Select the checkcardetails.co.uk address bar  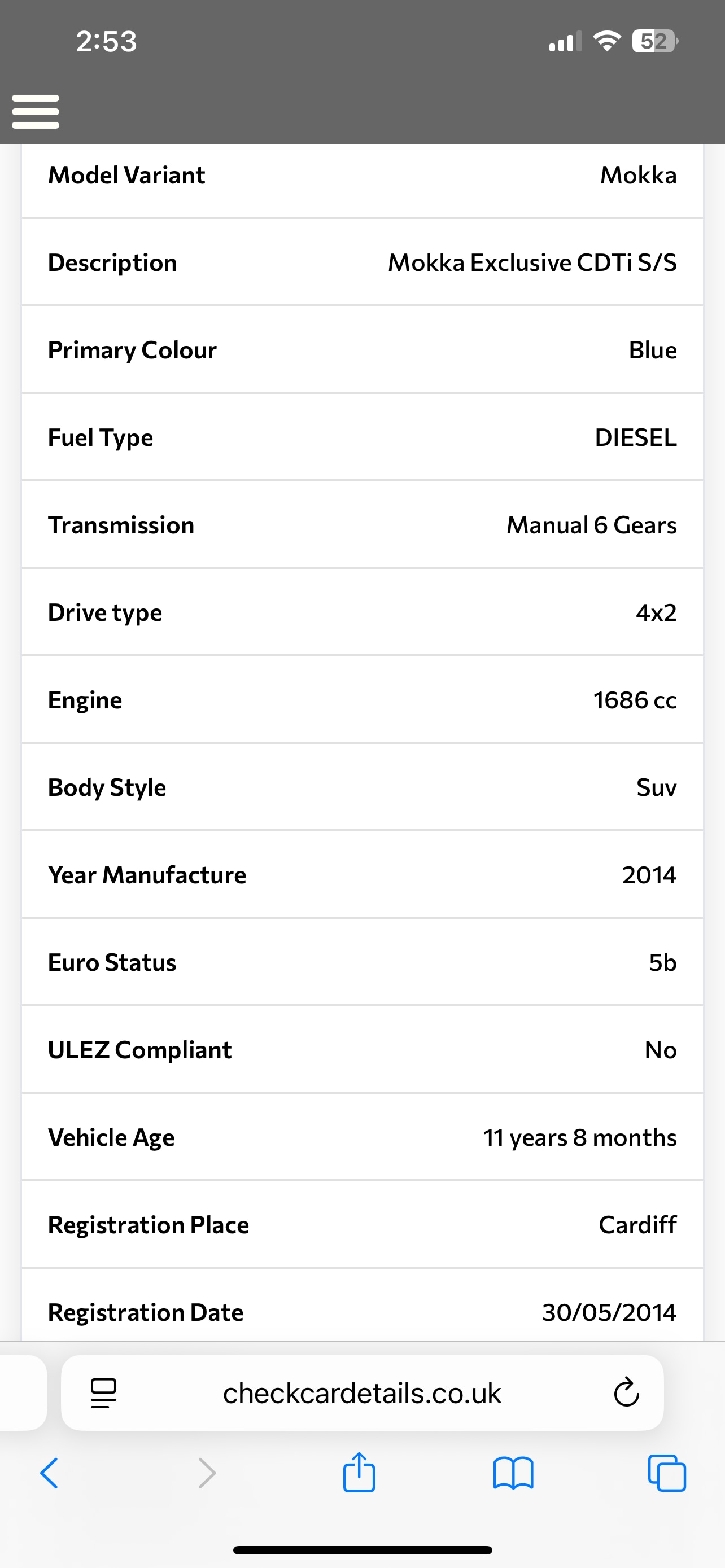[x=362, y=1392]
